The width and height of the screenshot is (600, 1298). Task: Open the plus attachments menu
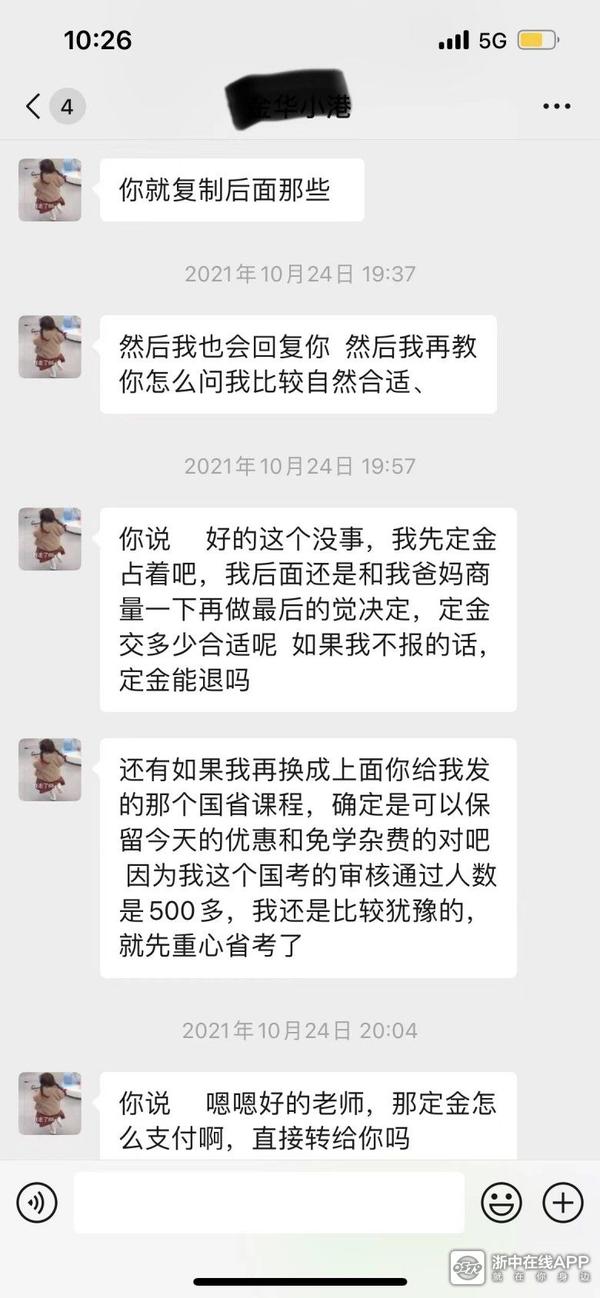(x=562, y=1202)
